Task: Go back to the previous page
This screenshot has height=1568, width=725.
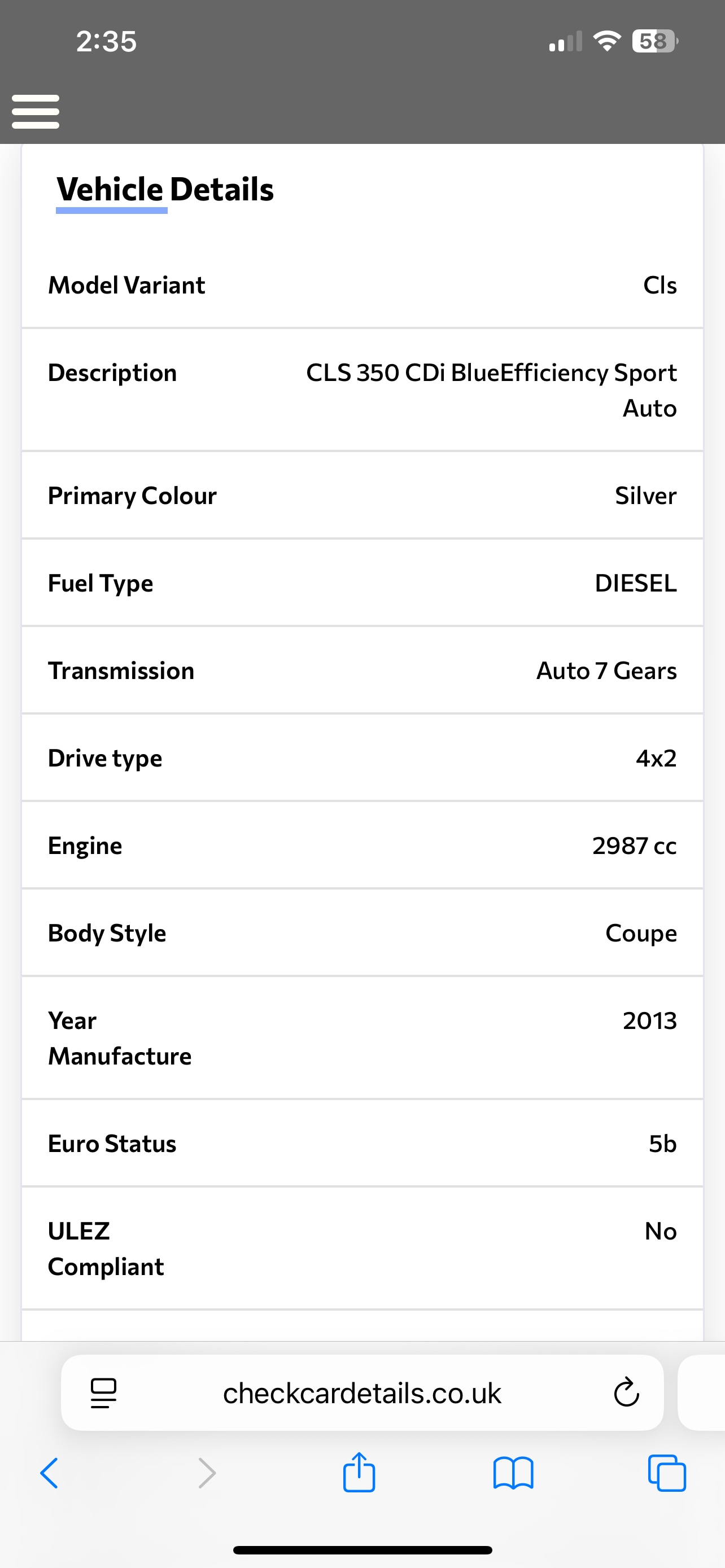Action: 49,1473
